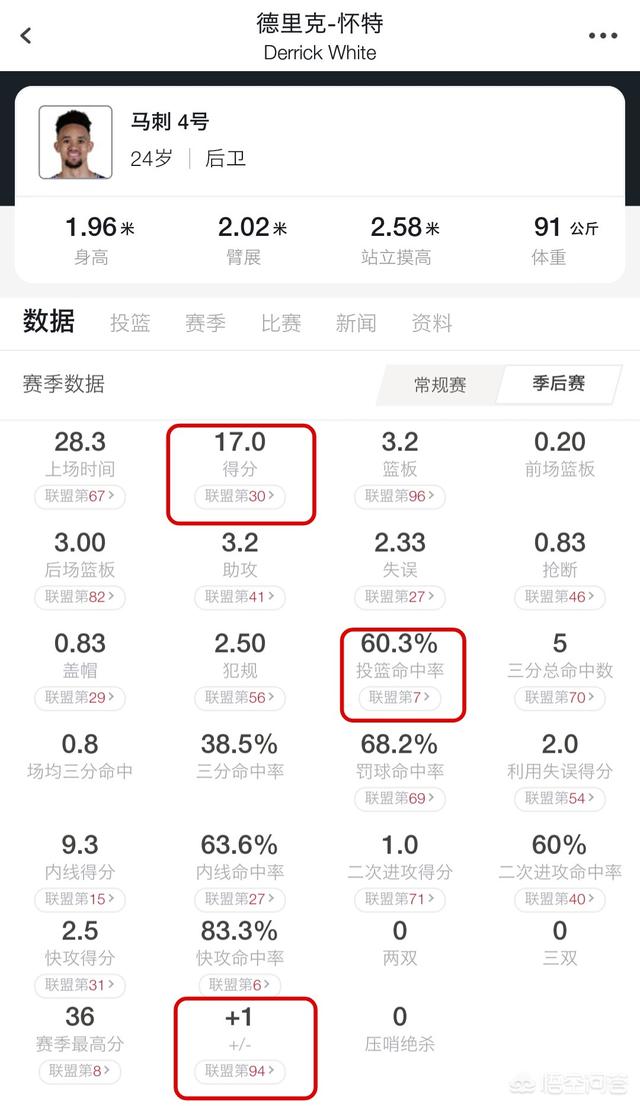This screenshot has width=640, height=1106.
Task: Switch to the 投篮 tab
Action: pyautogui.click(x=130, y=323)
